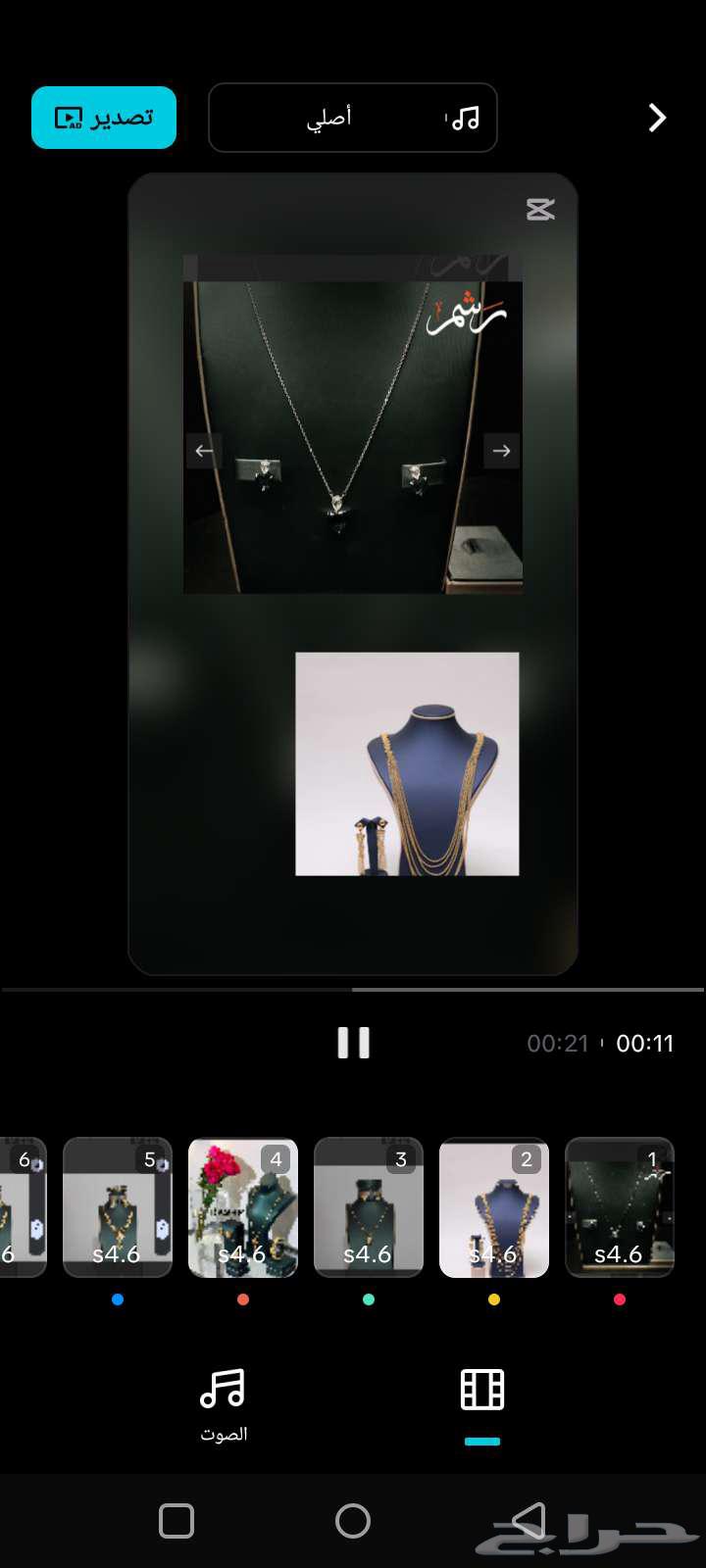Switch to the video clips film tab
Viewport: 706px width, 1568px height.
[481, 1392]
